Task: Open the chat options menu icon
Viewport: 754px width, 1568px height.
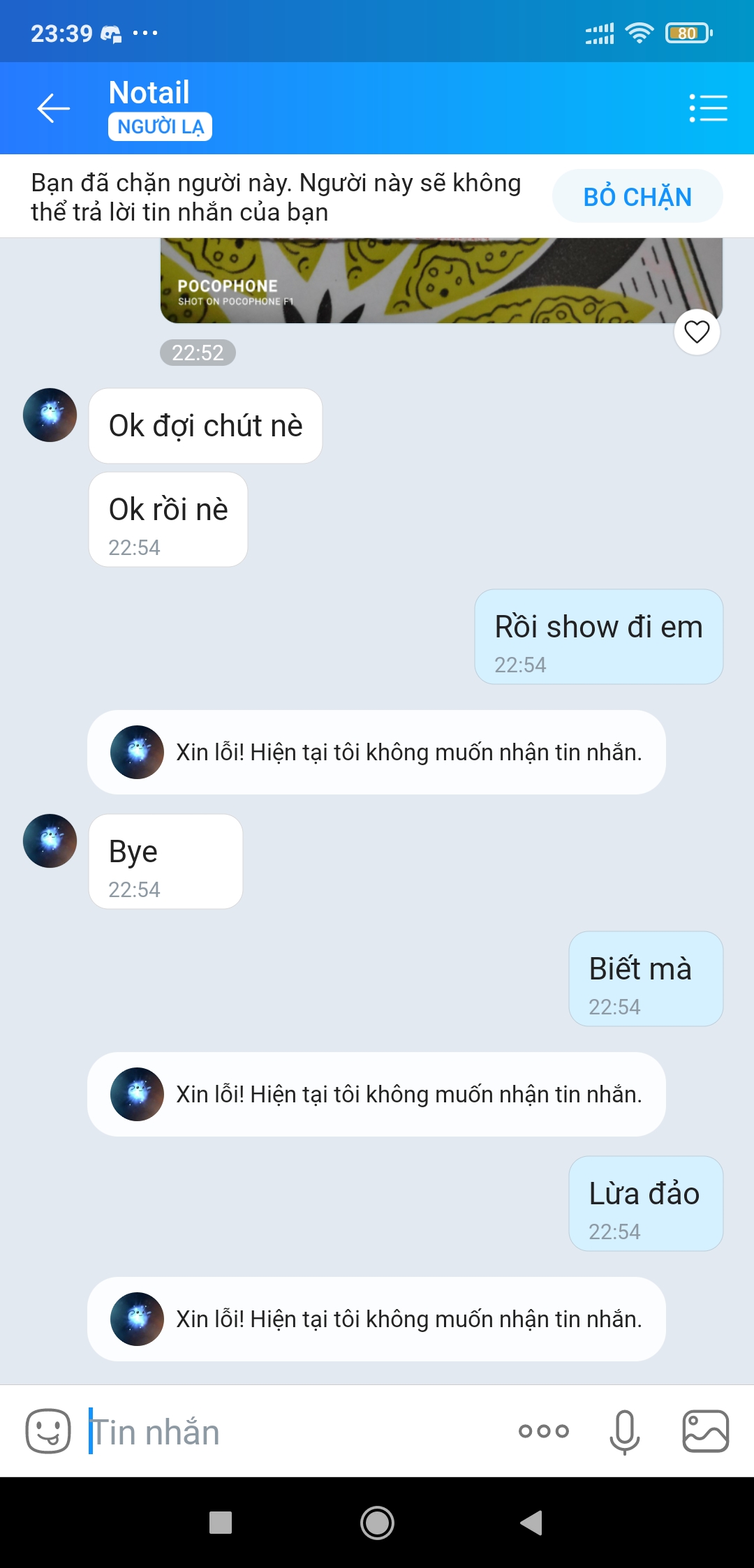Action: point(708,108)
